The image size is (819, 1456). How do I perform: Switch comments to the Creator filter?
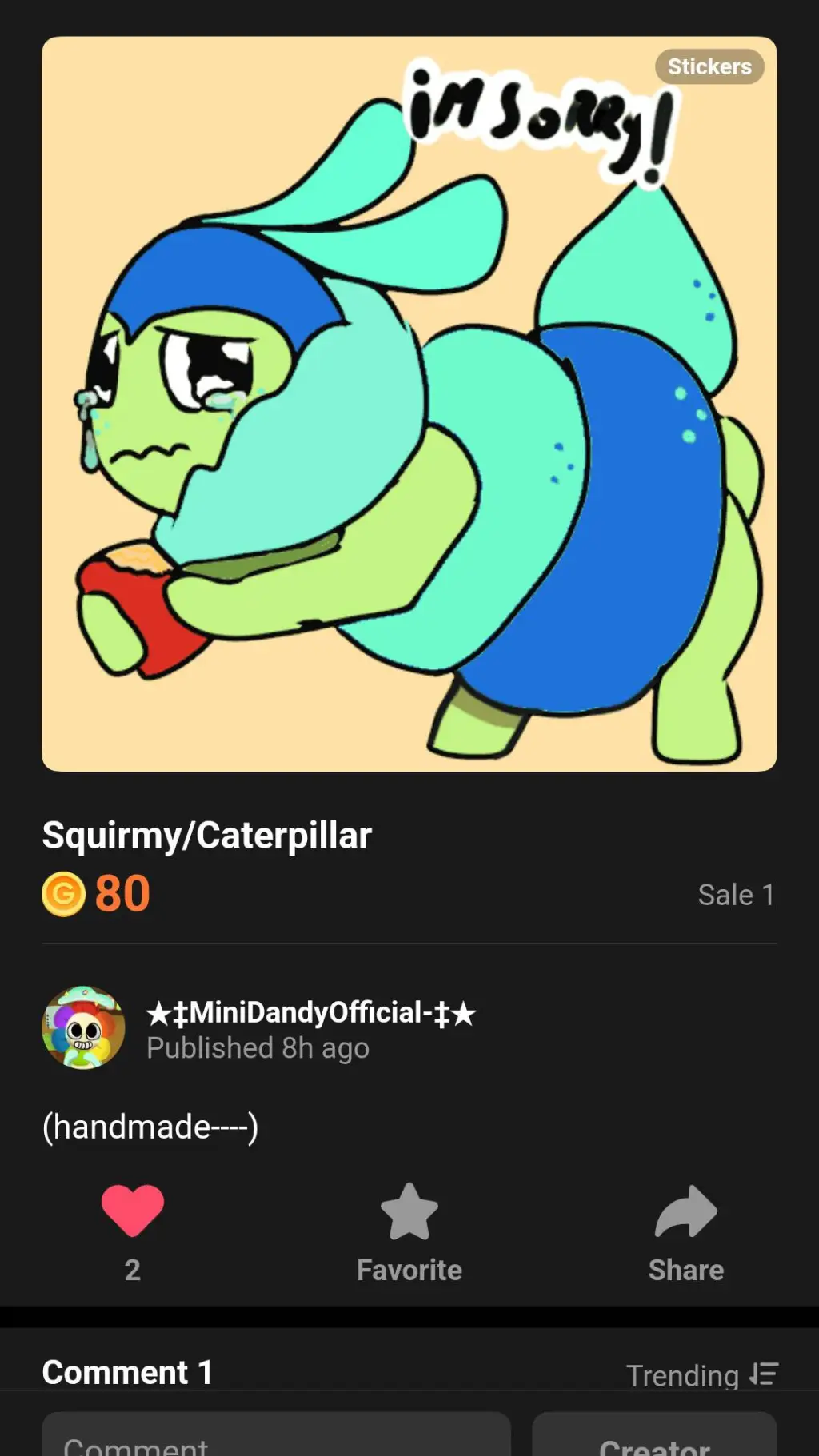655,1439
